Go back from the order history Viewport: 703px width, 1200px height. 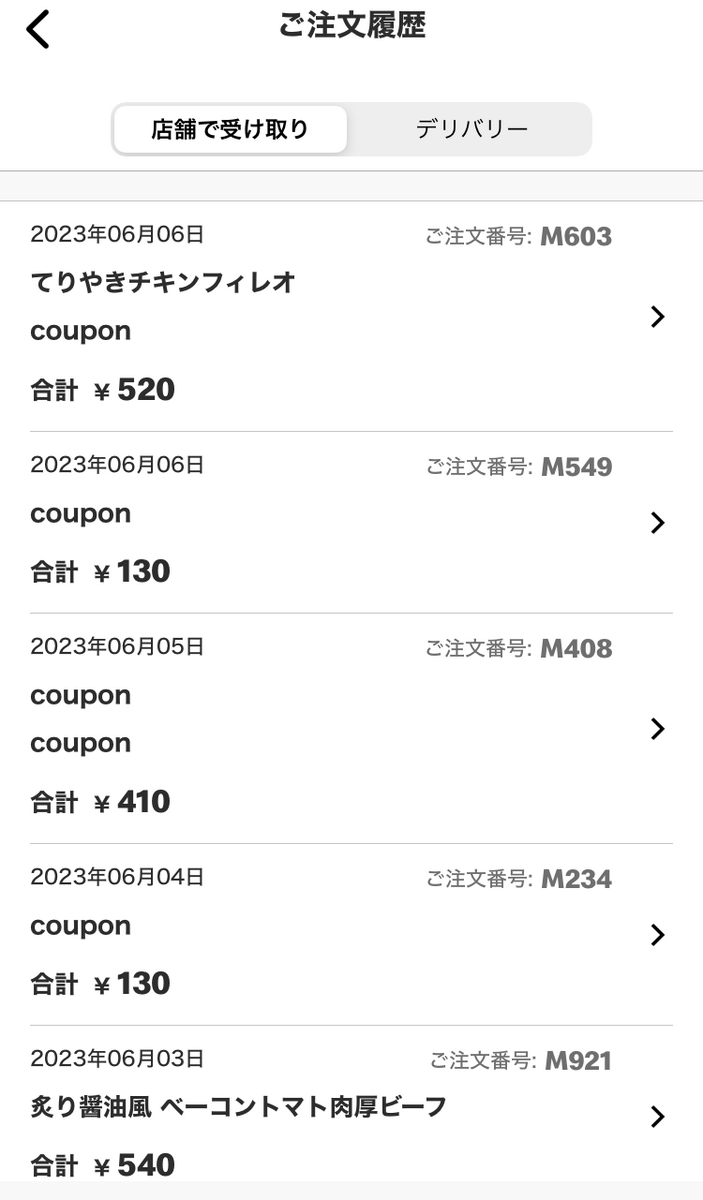[x=38, y=30]
